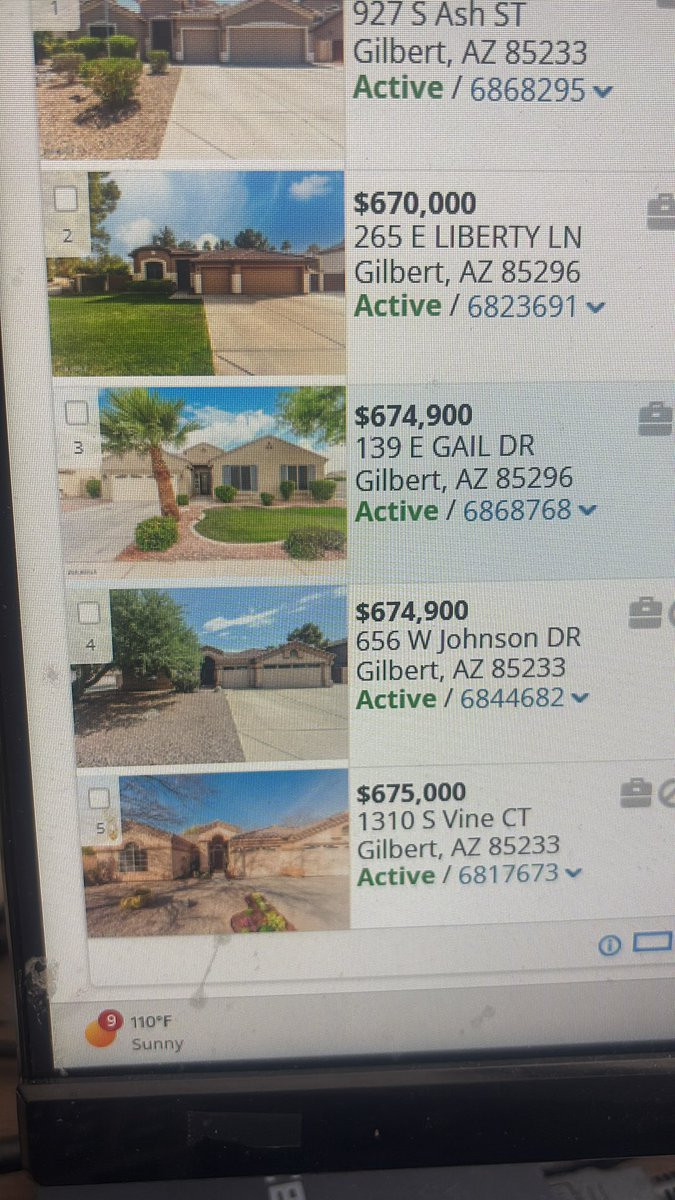Tick the checkbox for 139 E Gail Dr
The image size is (675, 1200).
pos(77,411)
